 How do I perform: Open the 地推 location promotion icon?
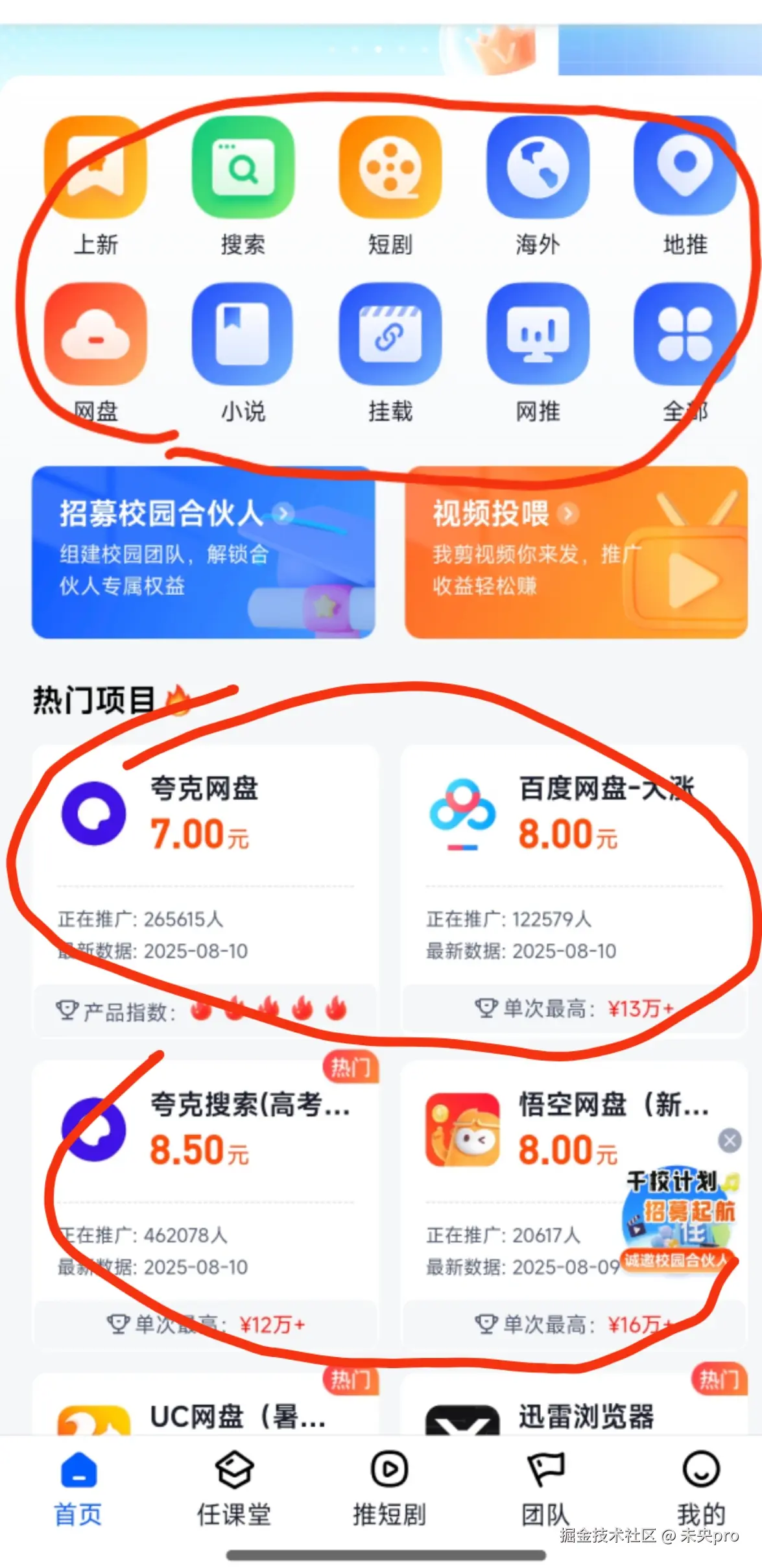click(685, 167)
